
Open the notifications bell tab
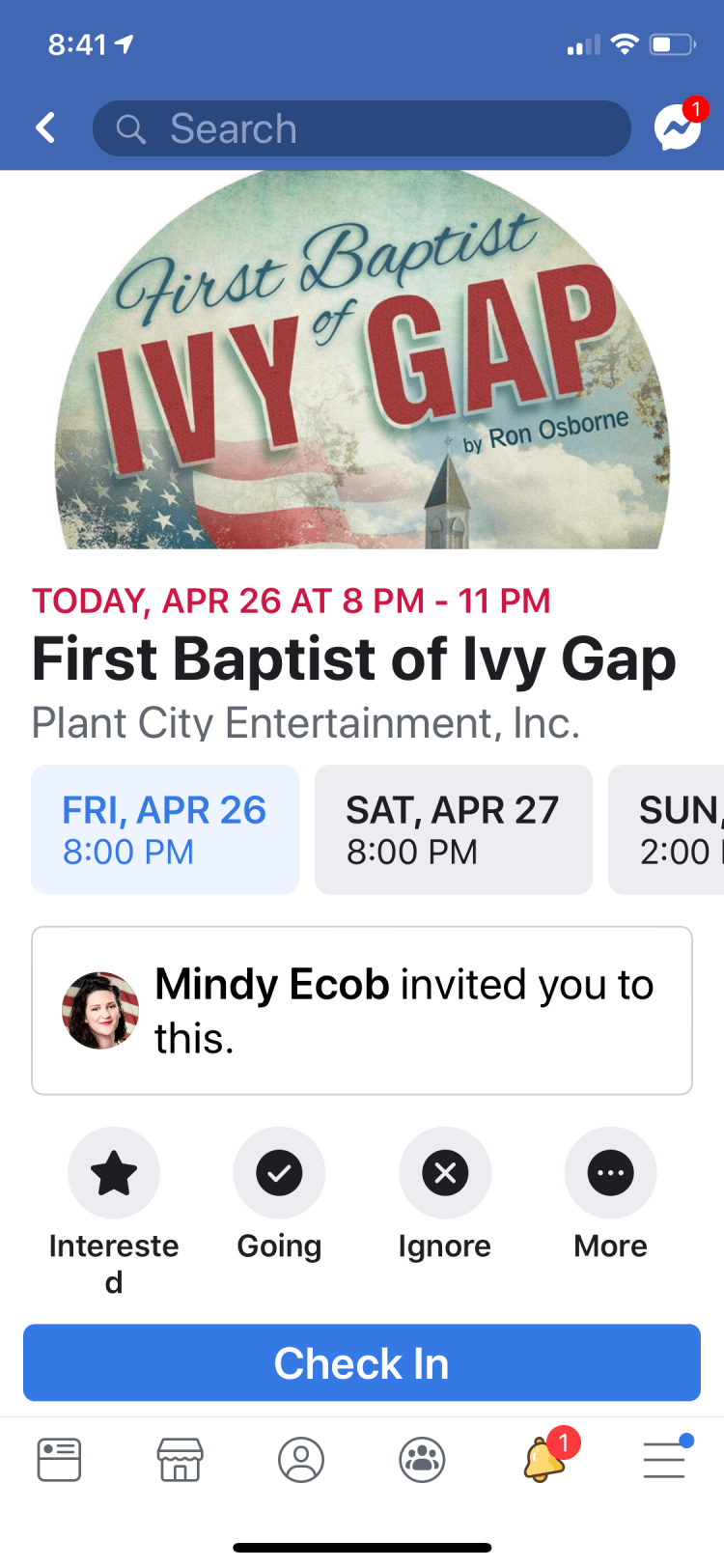(x=544, y=1459)
